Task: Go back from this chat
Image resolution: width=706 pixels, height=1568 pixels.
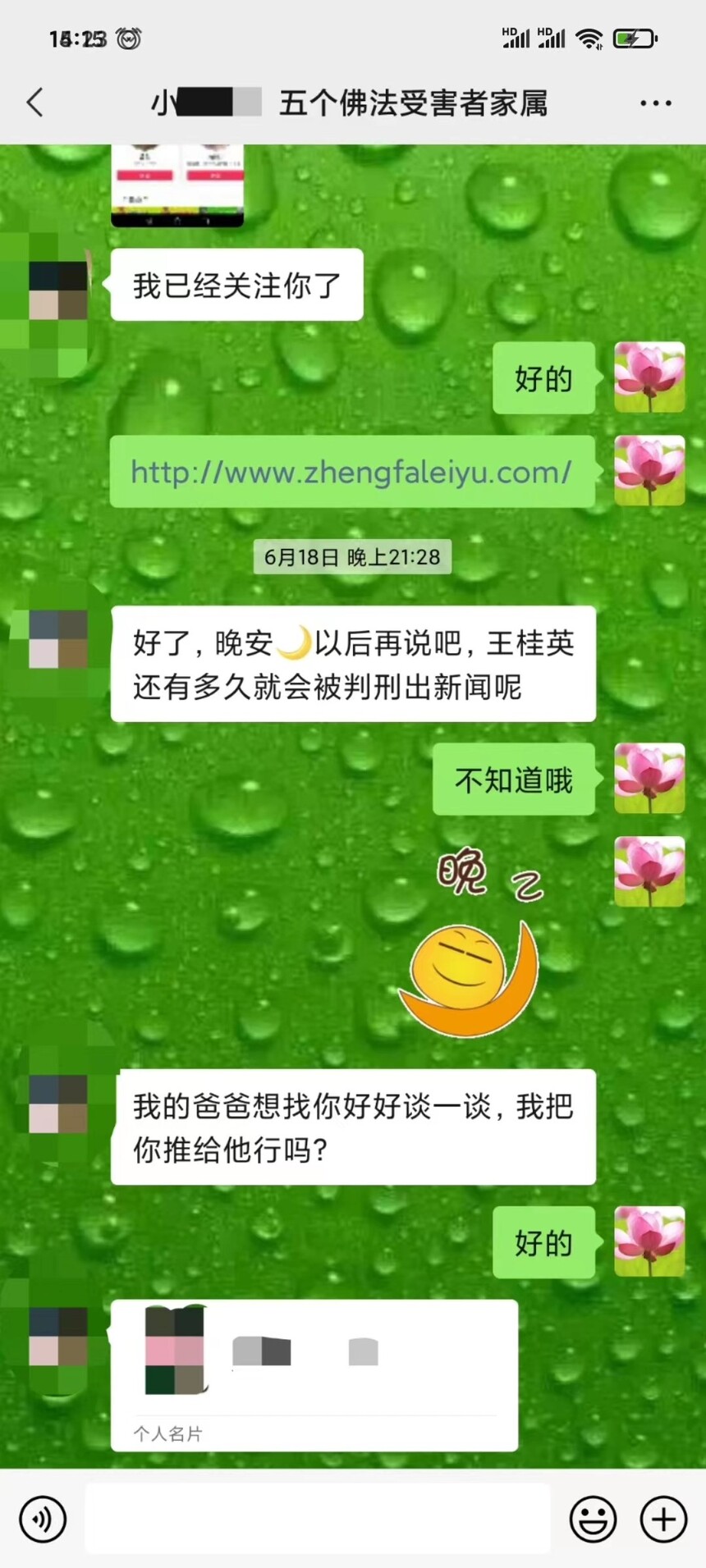Action: pyautogui.click(x=34, y=103)
